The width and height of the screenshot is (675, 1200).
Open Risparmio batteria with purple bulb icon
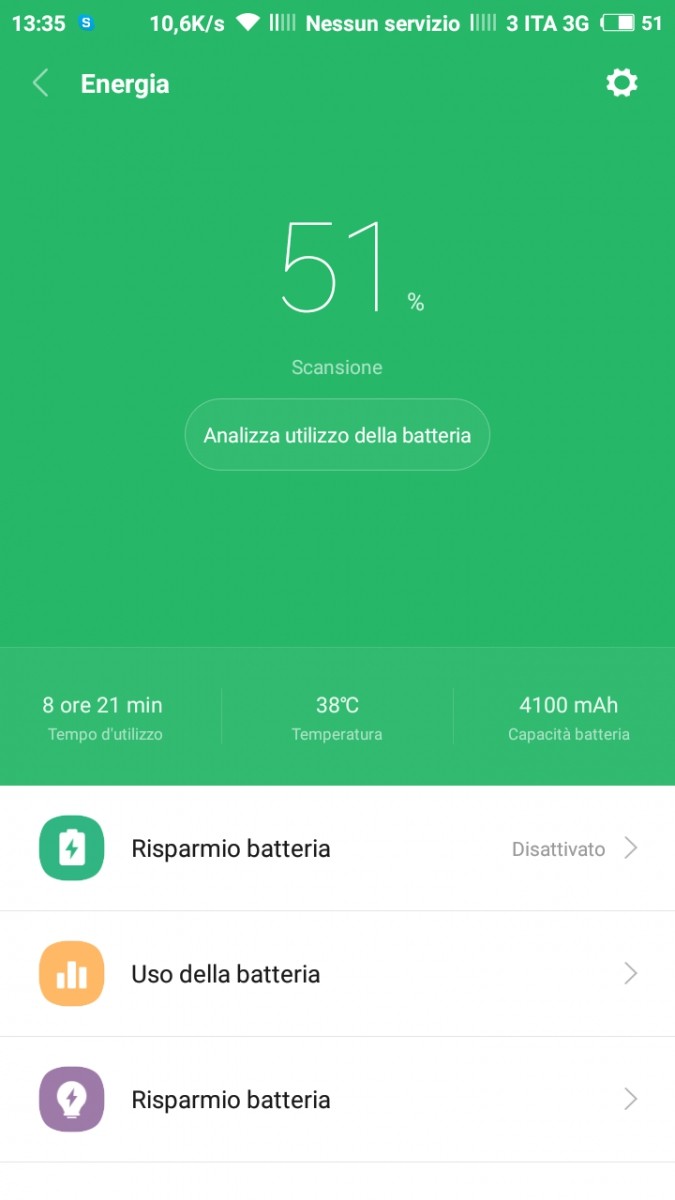tap(337, 1100)
